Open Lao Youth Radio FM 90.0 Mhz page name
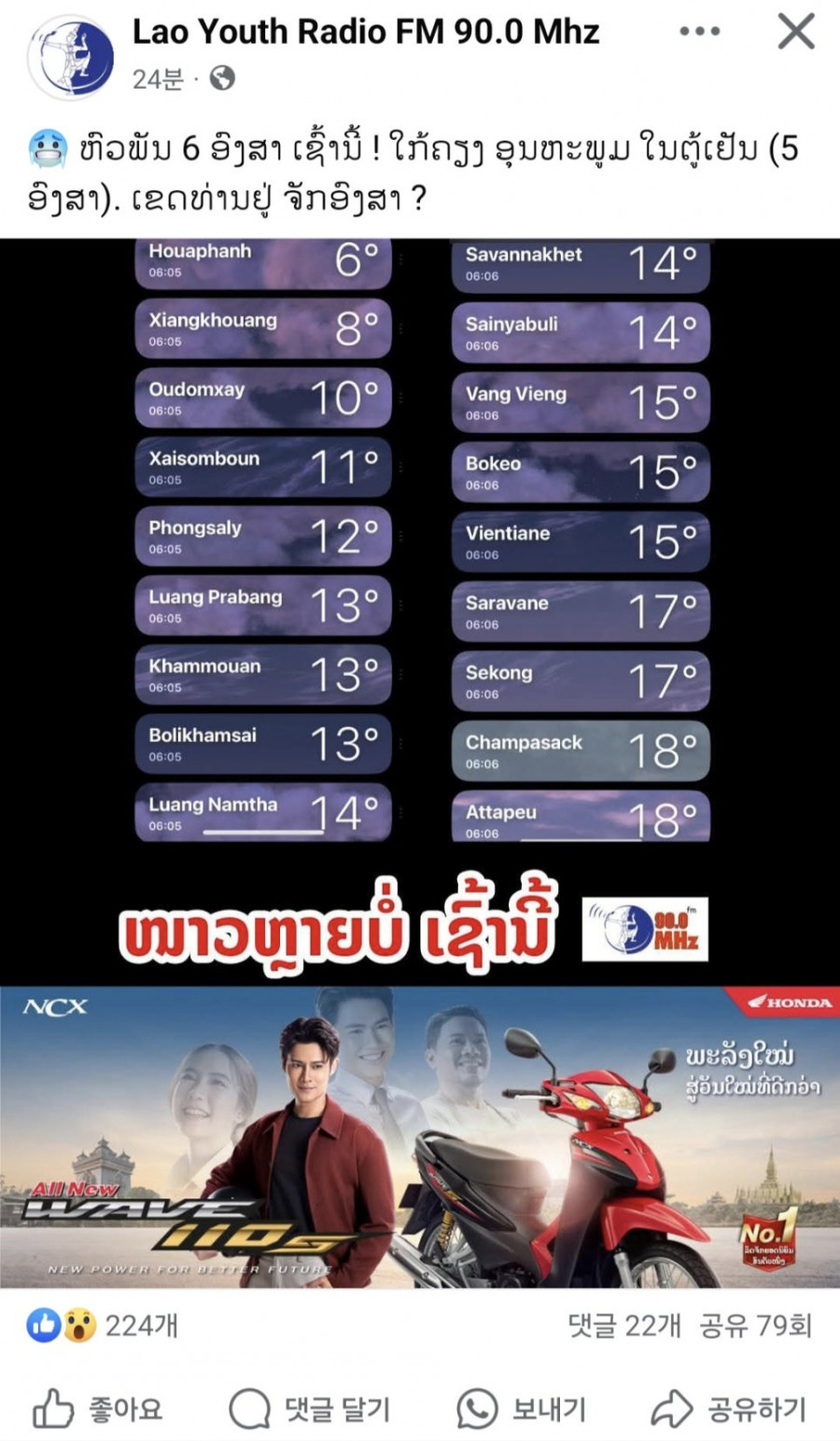The width and height of the screenshot is (840, 1441). coord(365,33)
